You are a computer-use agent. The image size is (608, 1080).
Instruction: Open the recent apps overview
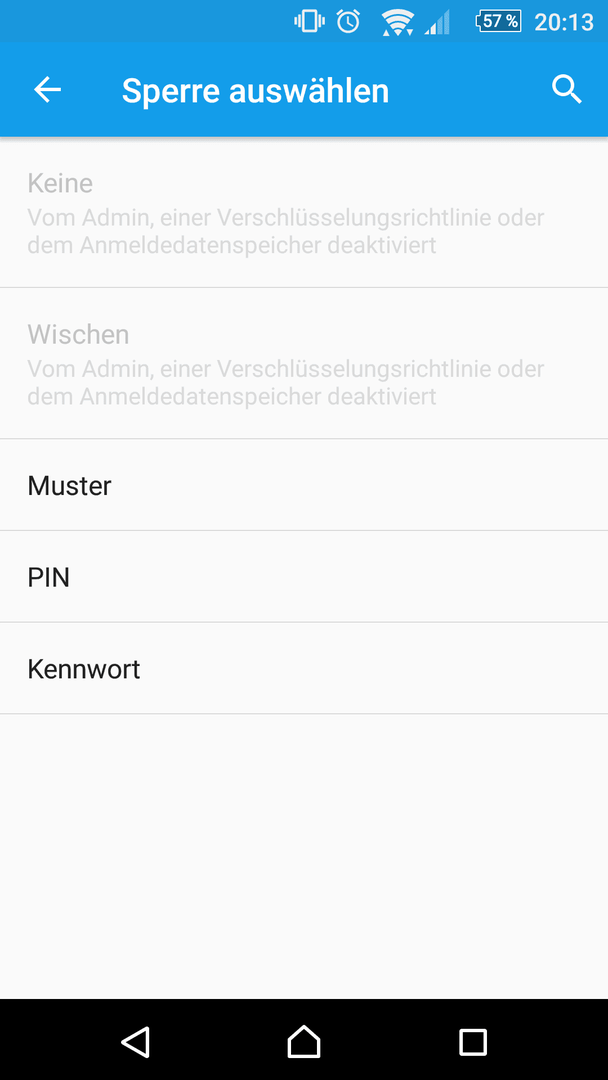[x=472, y=1041]
